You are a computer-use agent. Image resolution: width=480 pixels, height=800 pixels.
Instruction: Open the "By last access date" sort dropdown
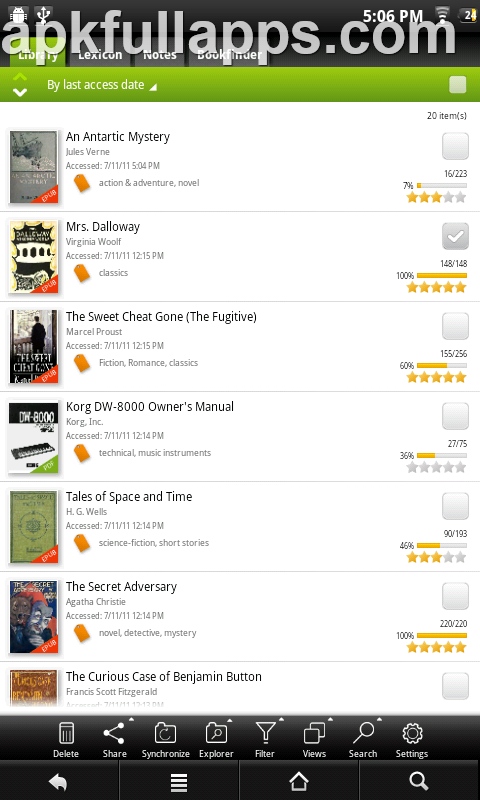click(102, 85)
